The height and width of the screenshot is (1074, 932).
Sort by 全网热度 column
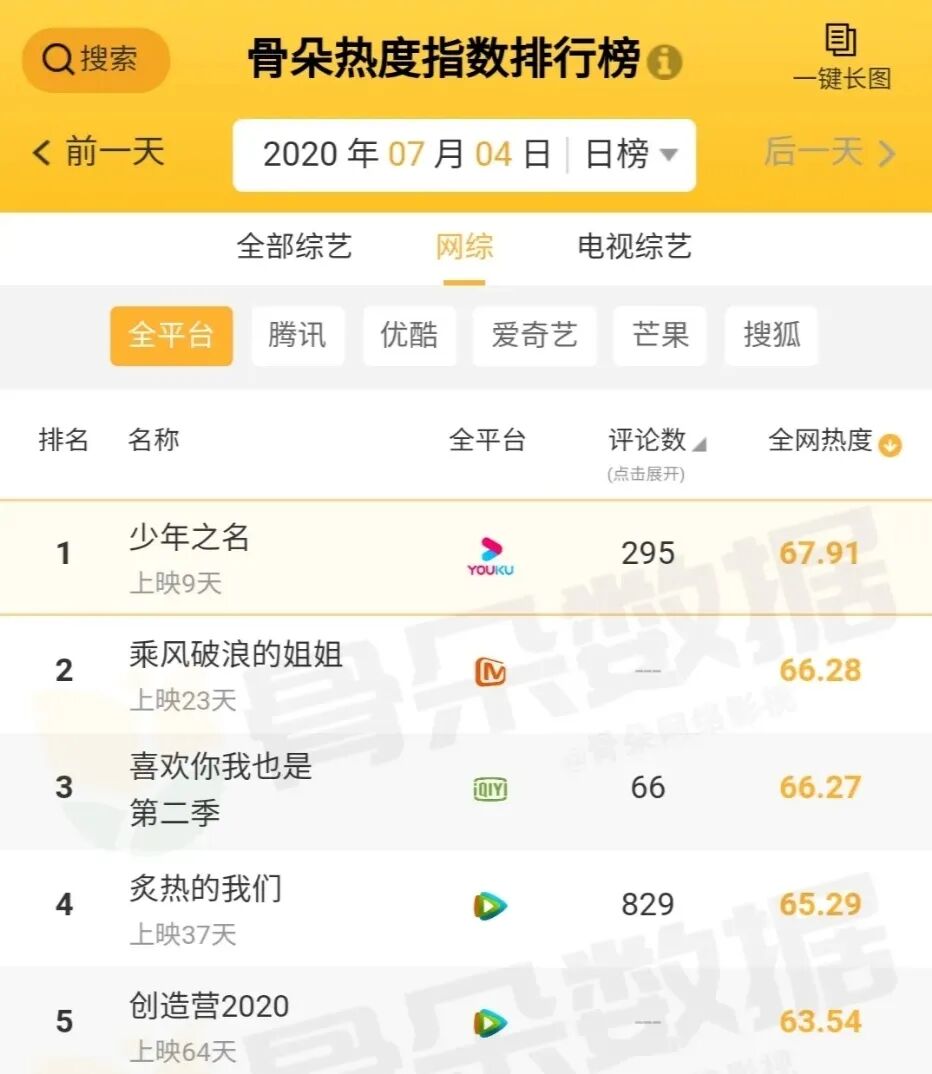click(x=834, y=441)
